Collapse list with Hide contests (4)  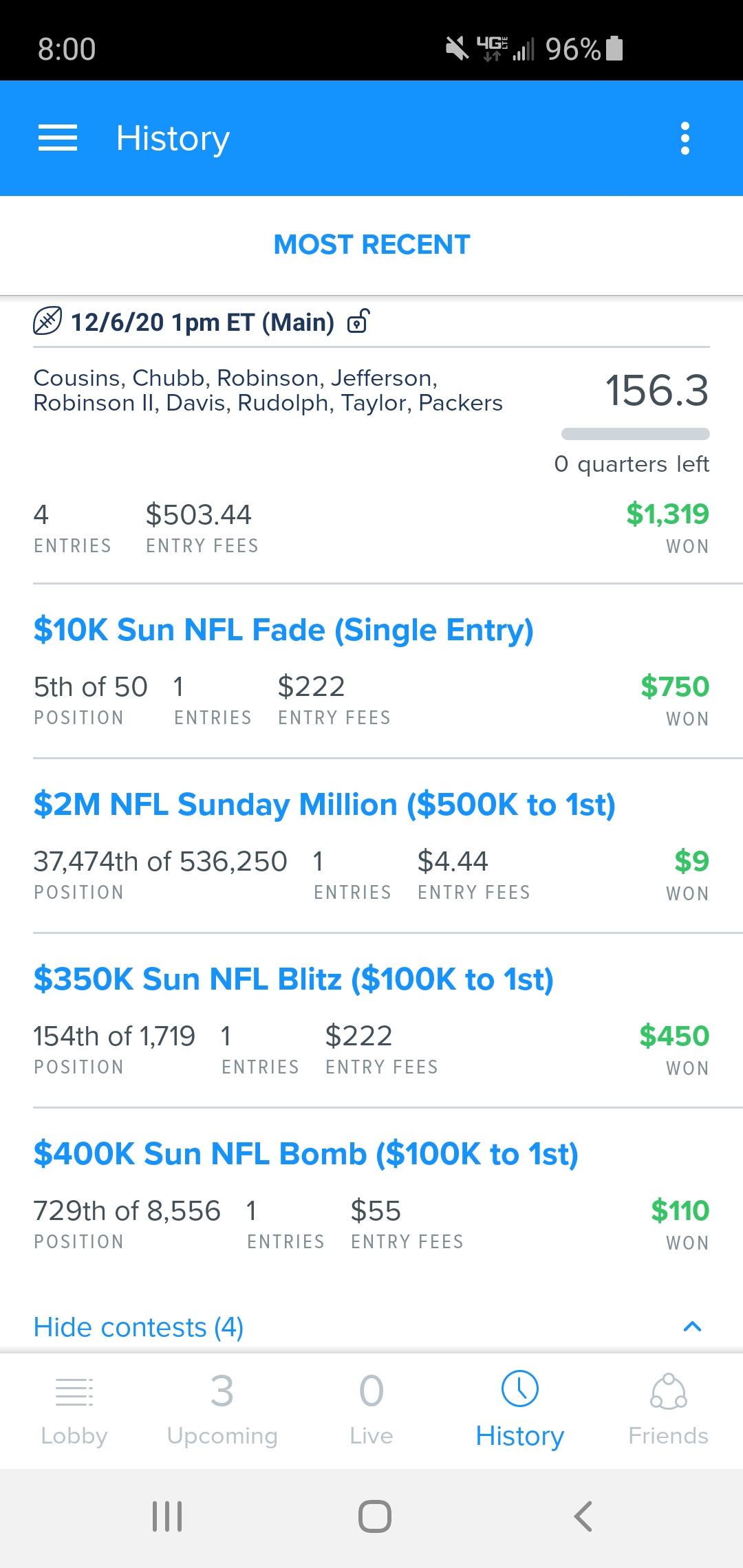(x=371, y=1327)
